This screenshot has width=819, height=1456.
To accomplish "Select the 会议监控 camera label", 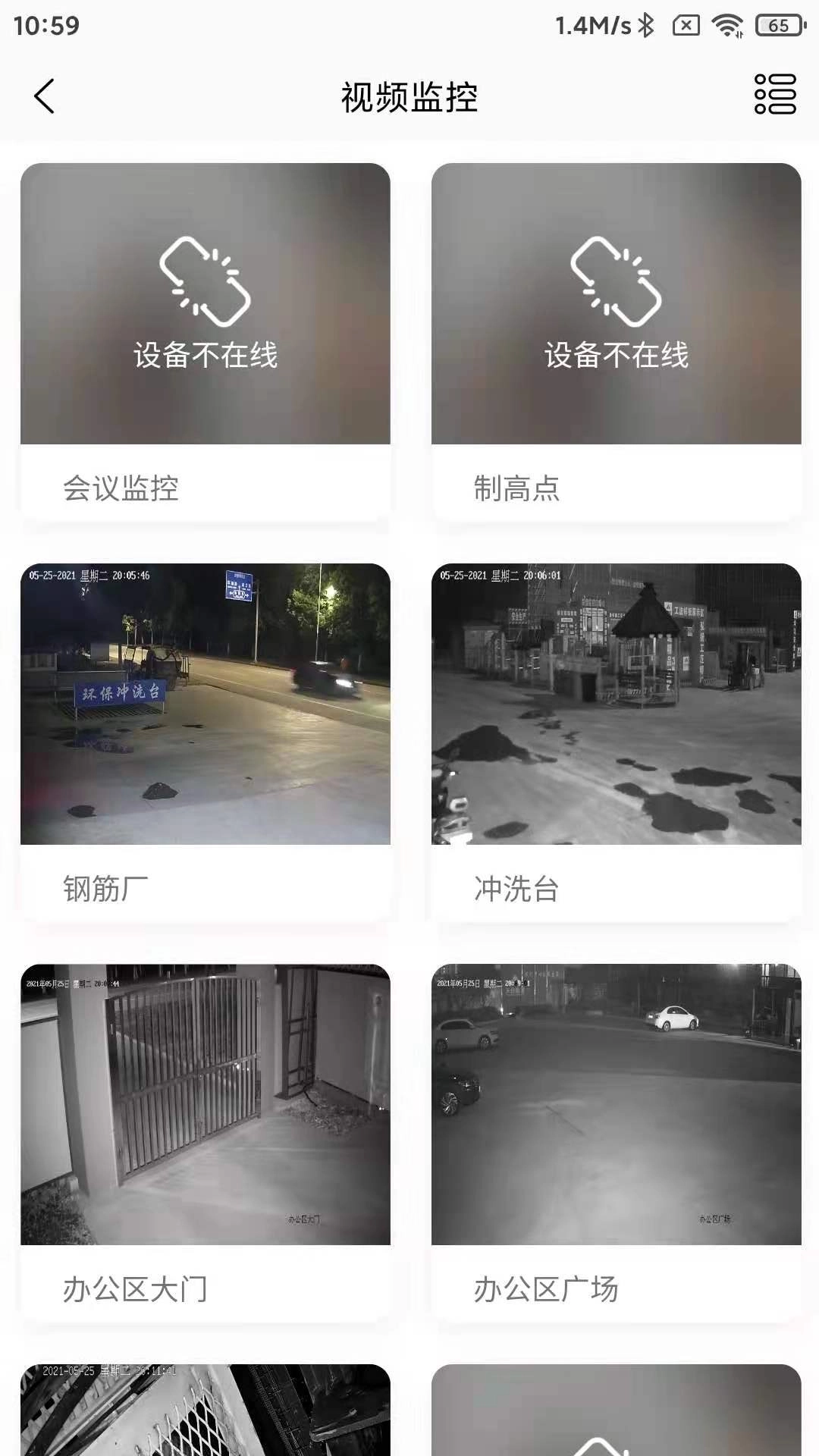I will pyautogui.click(x=121, y=489).
